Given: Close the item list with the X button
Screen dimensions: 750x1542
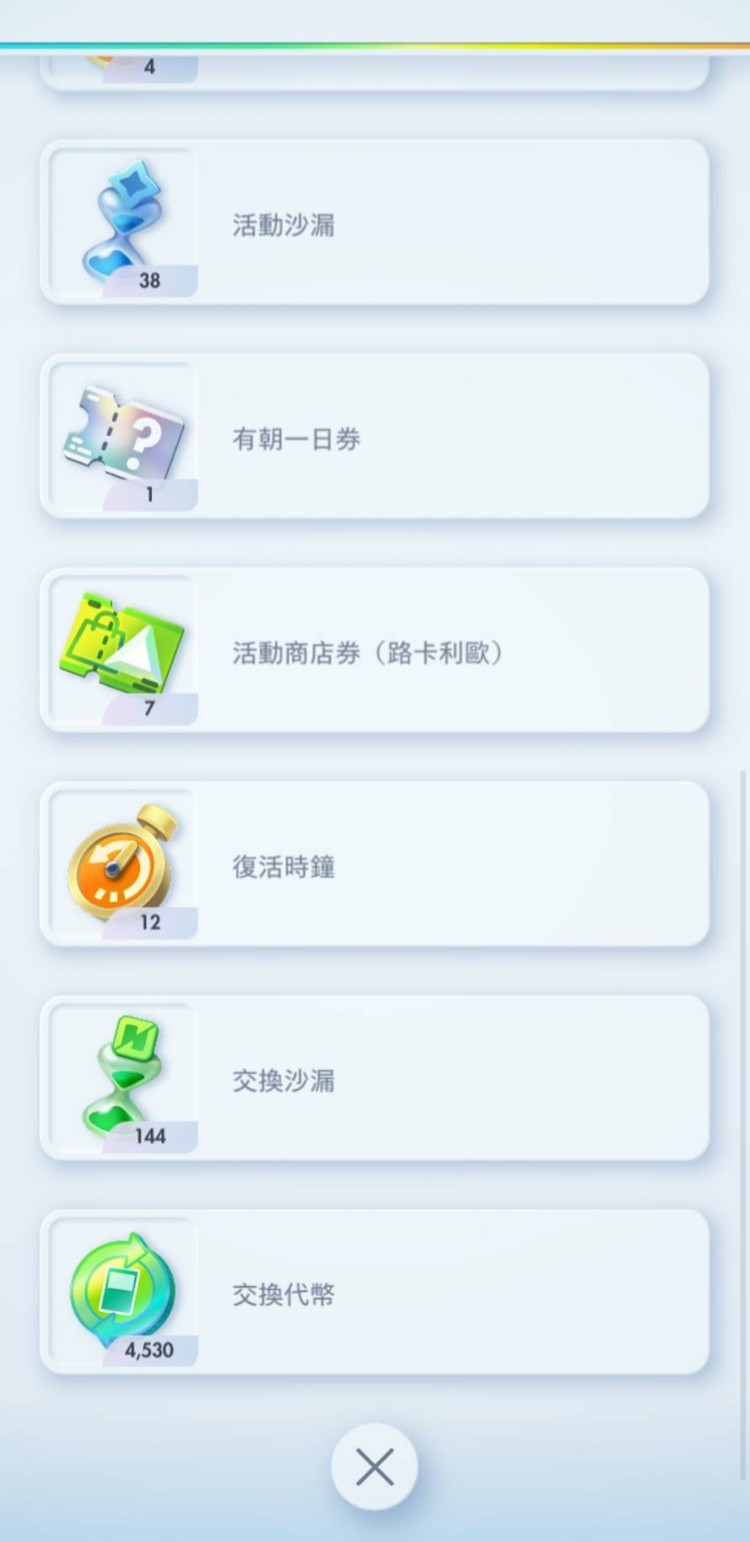Looking at the screenshot, I should 374,1467.
